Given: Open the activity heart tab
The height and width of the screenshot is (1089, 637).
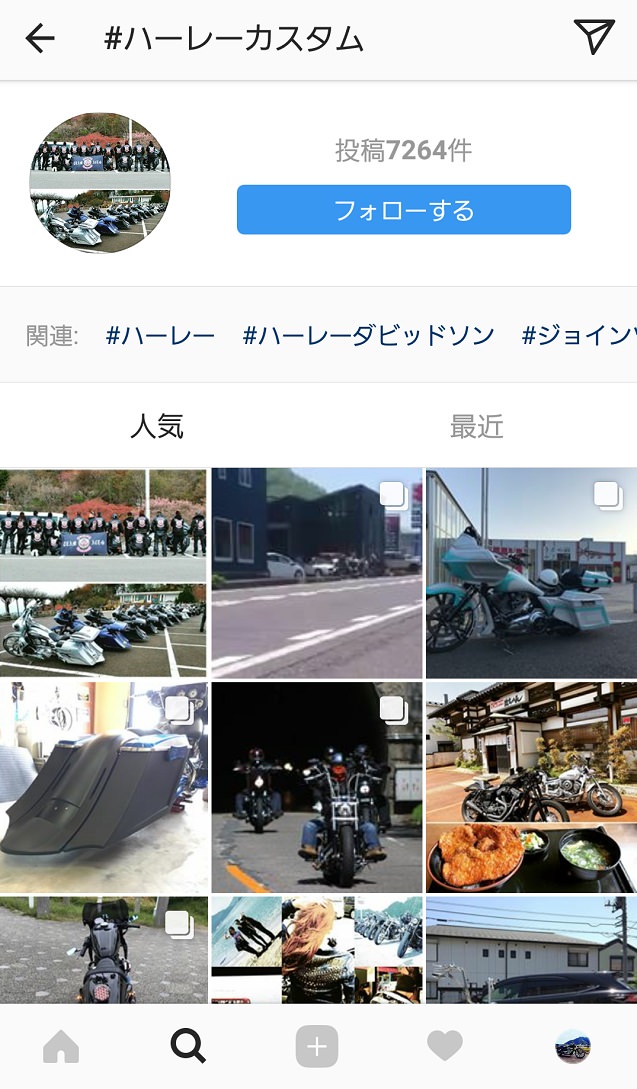Looking at the screenshot, I should pos(445,1047).
